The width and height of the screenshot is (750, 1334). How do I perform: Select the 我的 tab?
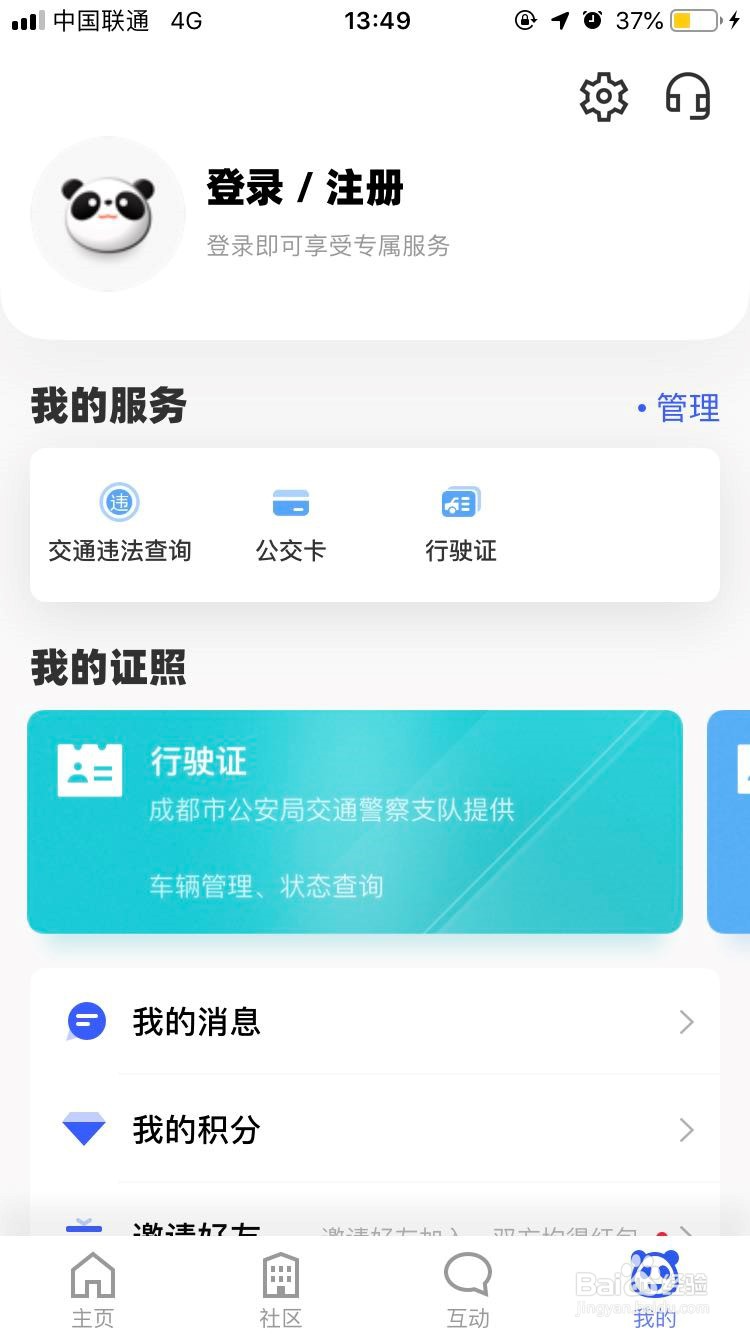coord(654,1290)
